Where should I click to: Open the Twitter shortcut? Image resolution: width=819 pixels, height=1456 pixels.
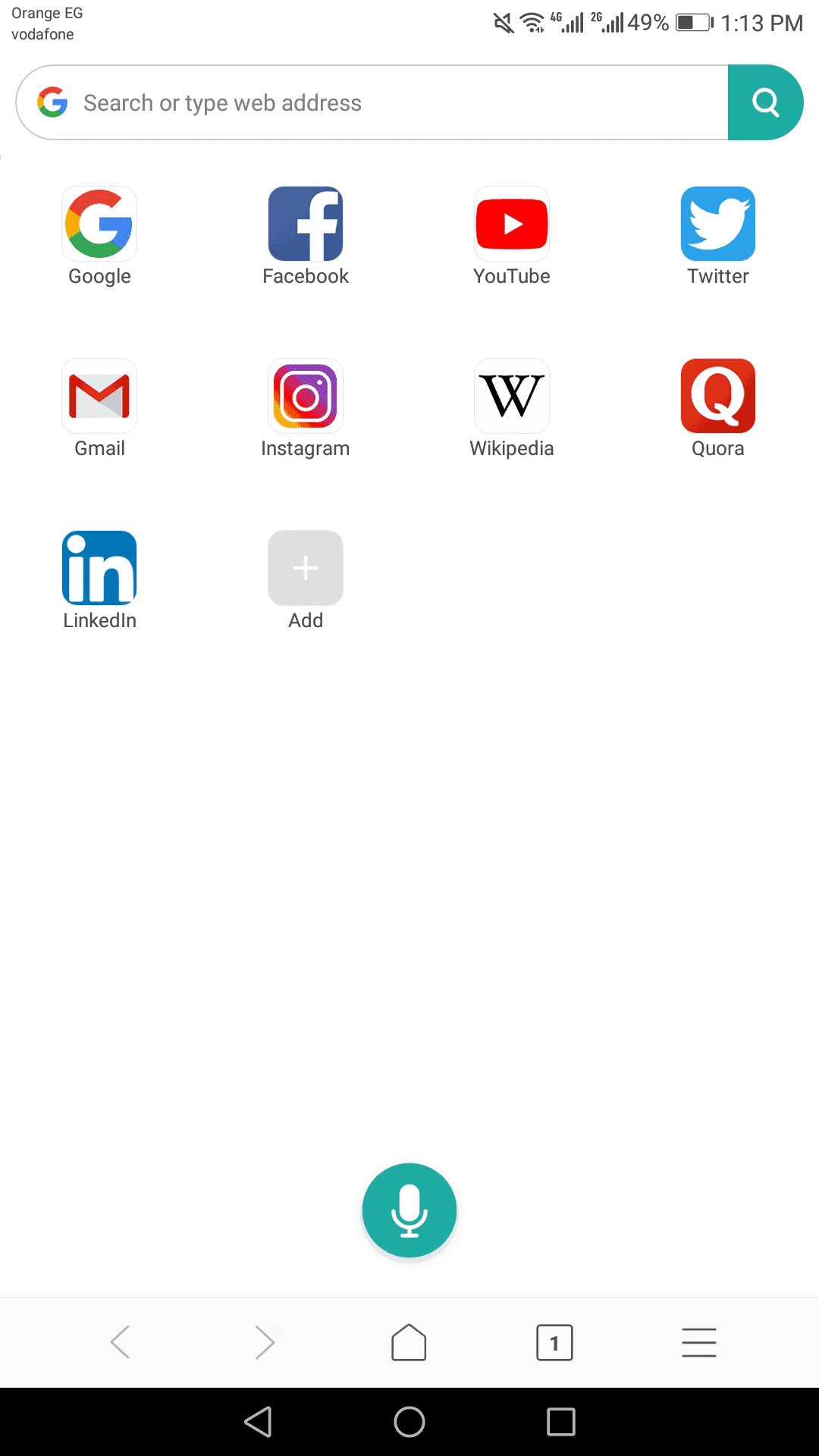(718, 224)
